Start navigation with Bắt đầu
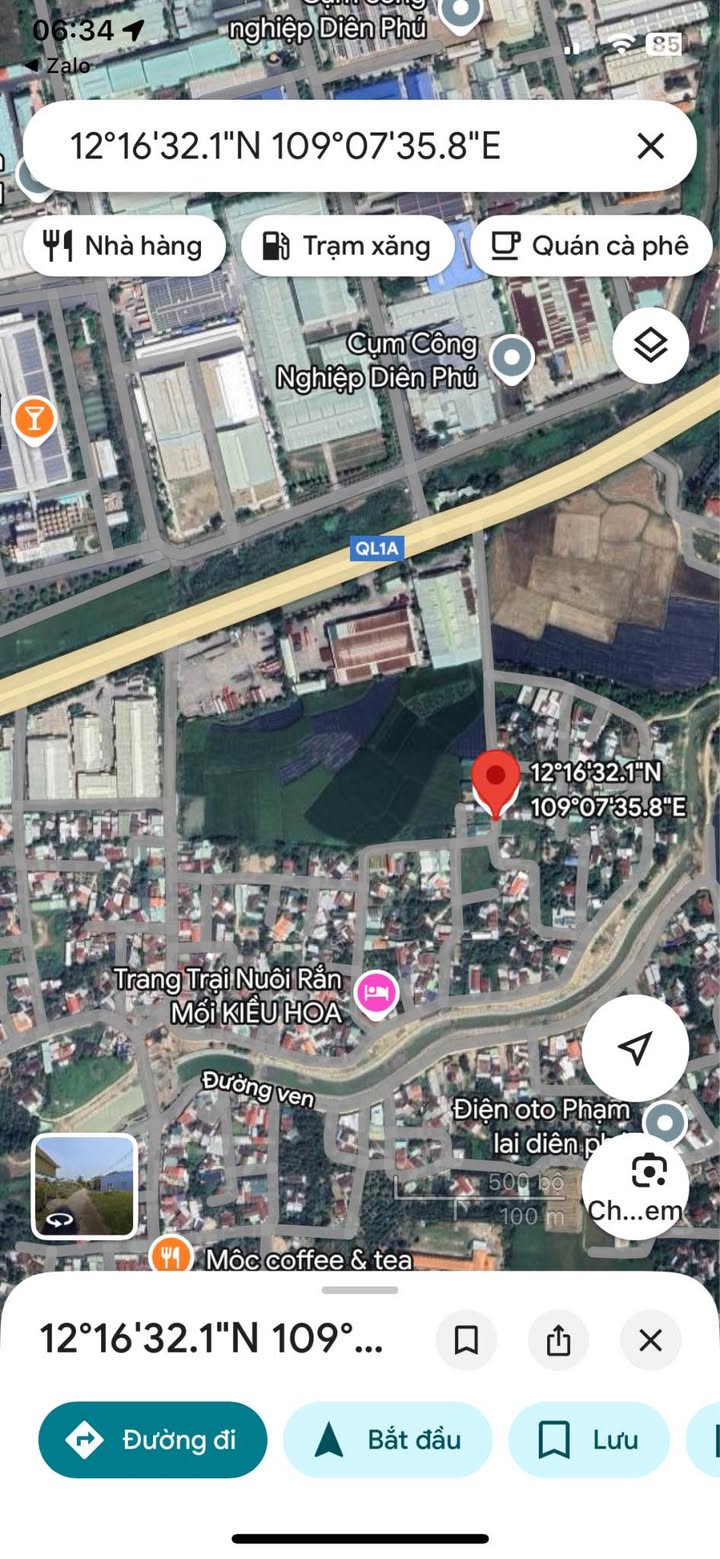The height and width of the screenshot is (1559, 720). (388, 1440)
